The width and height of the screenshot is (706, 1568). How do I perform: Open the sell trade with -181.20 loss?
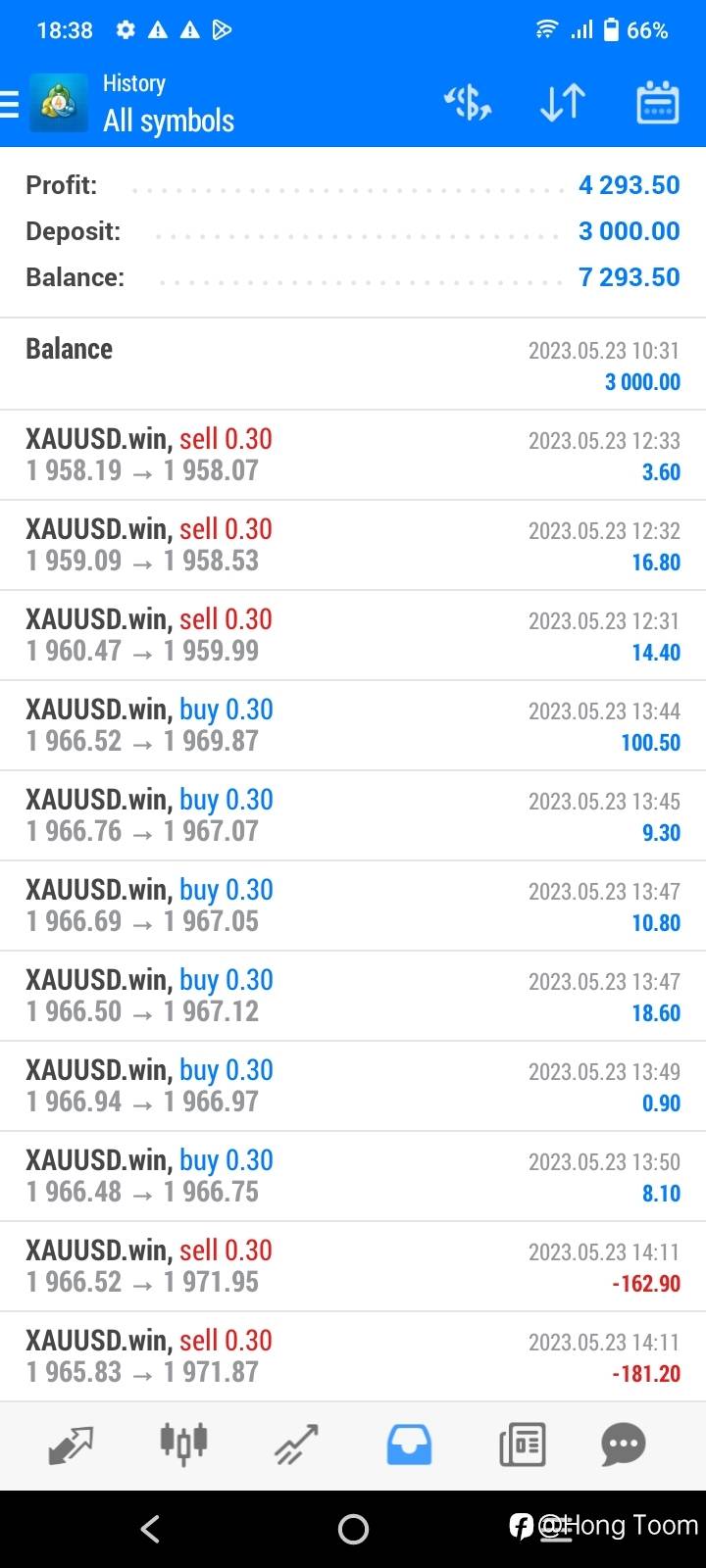[353, 1356]
